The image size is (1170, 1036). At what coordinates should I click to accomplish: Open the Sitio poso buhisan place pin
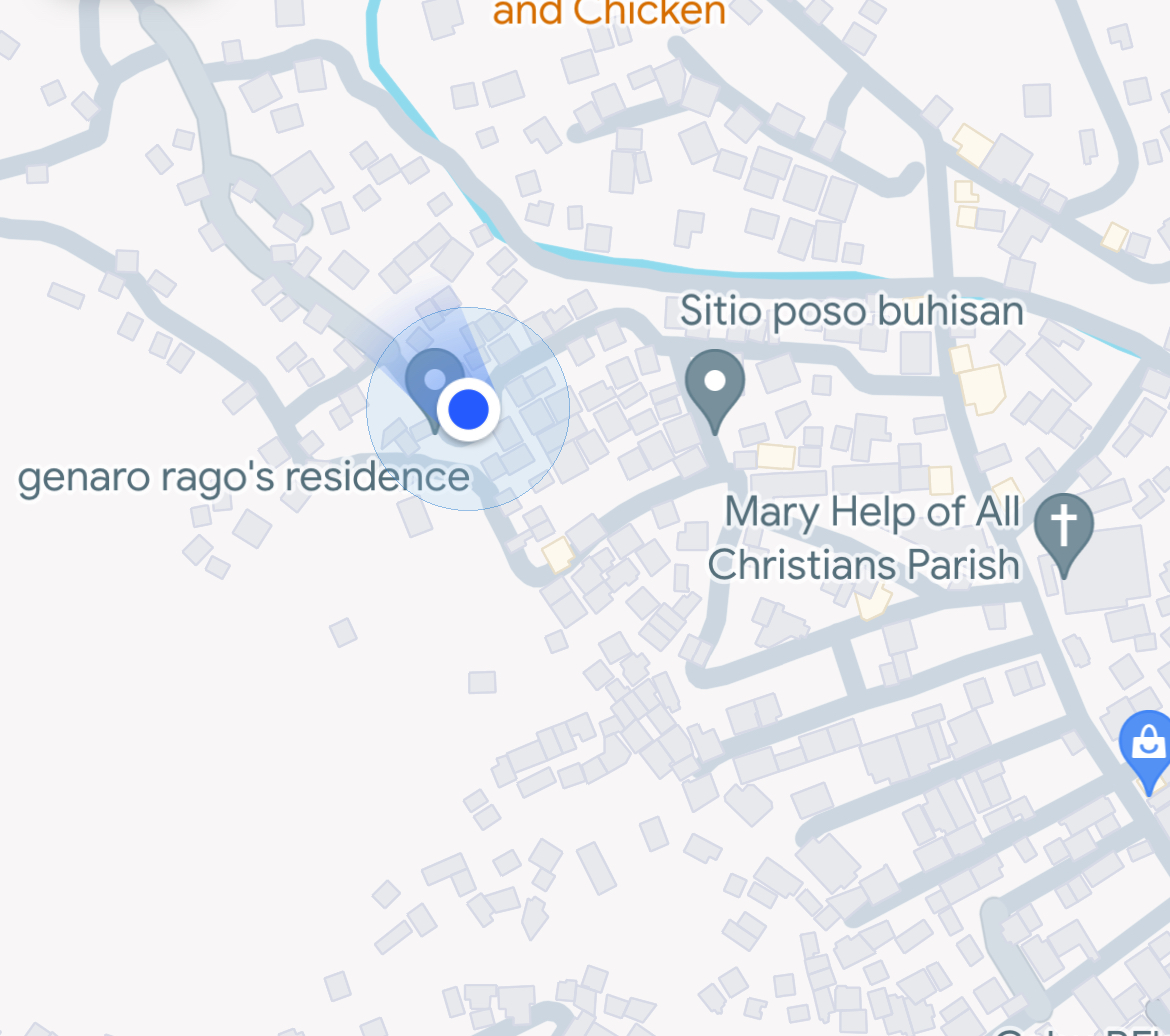tap(714, 385)
